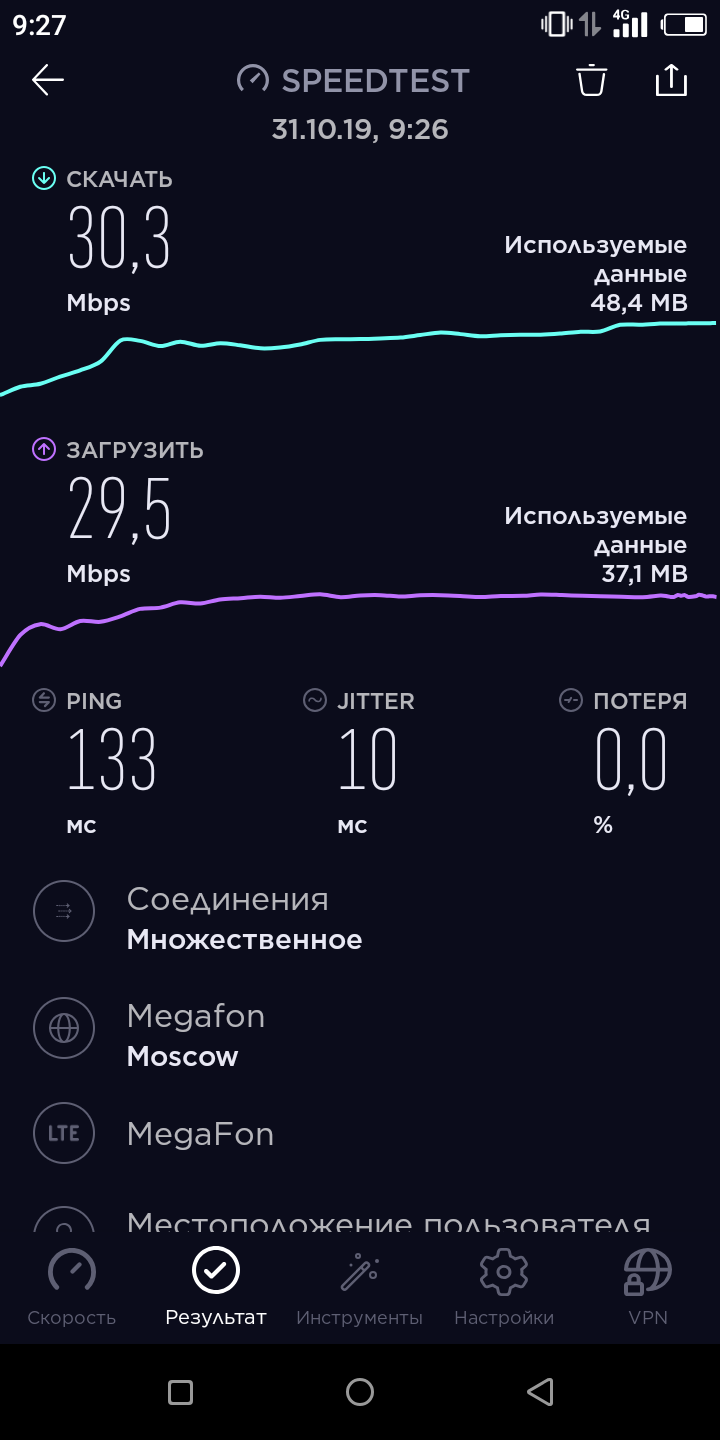Open the VPN tab
The height and width of the screenshot is (1440, 720).
pyautogui.click(x=647, y=1286)
